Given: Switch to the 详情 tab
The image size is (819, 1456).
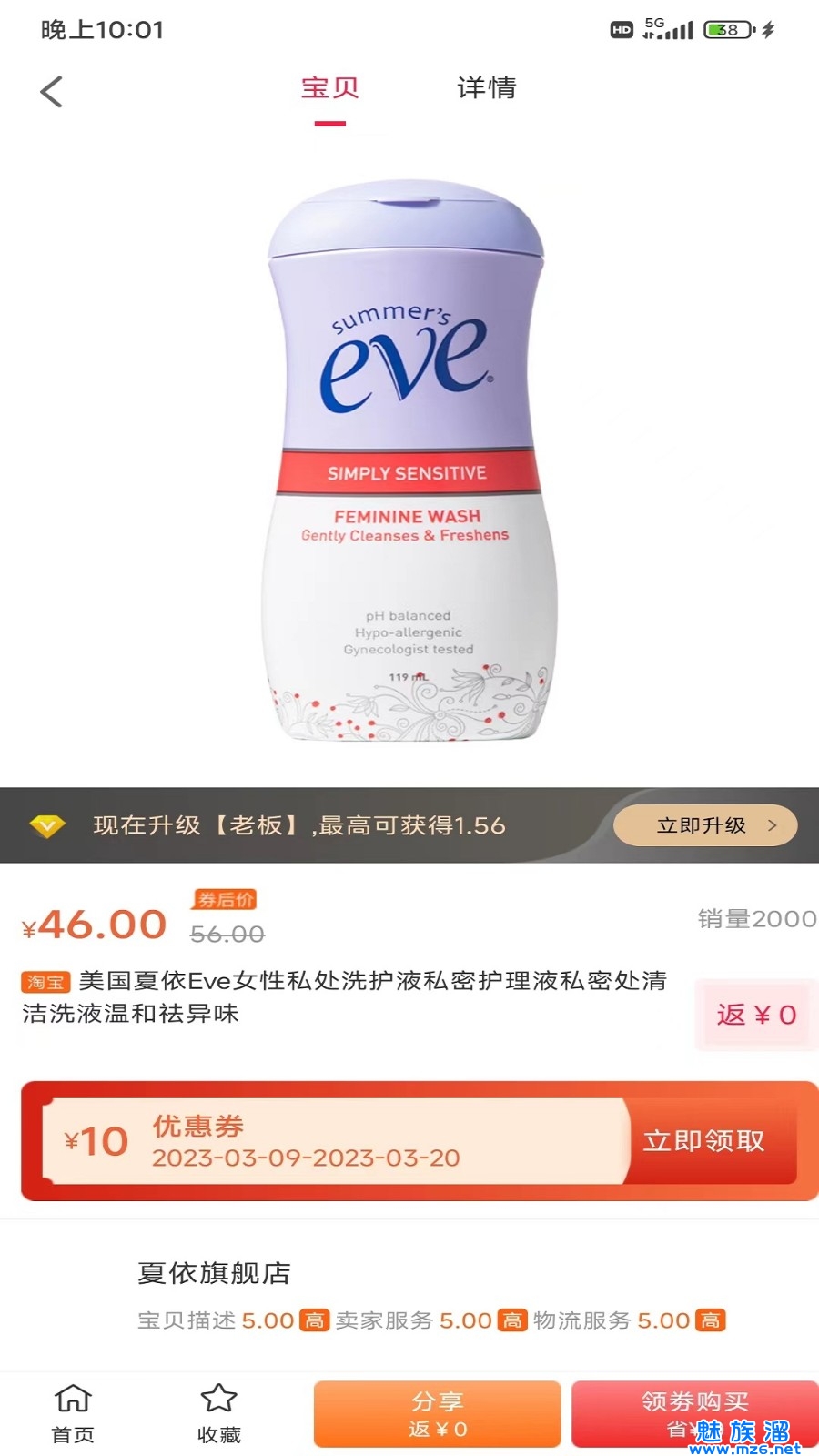Looking at the screenshot, I should [486, 88].
